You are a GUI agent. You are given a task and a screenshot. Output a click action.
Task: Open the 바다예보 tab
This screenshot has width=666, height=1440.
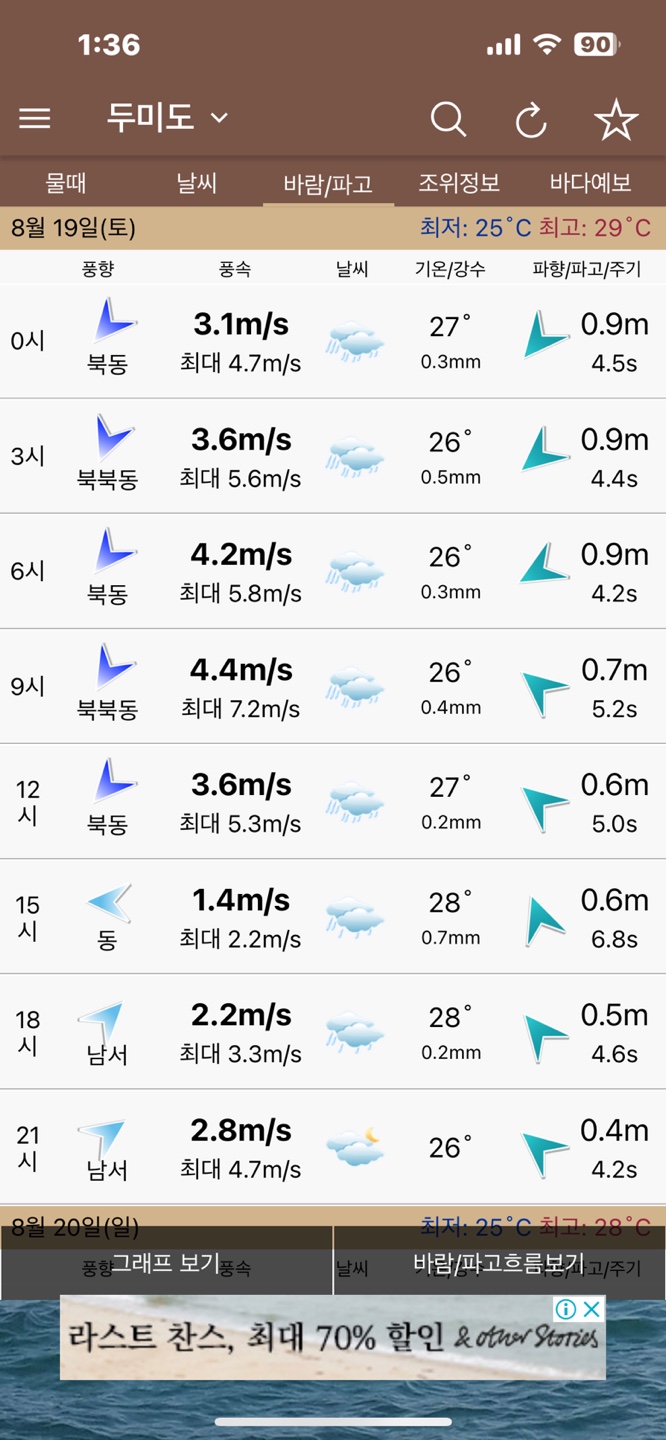pos(590,183)
